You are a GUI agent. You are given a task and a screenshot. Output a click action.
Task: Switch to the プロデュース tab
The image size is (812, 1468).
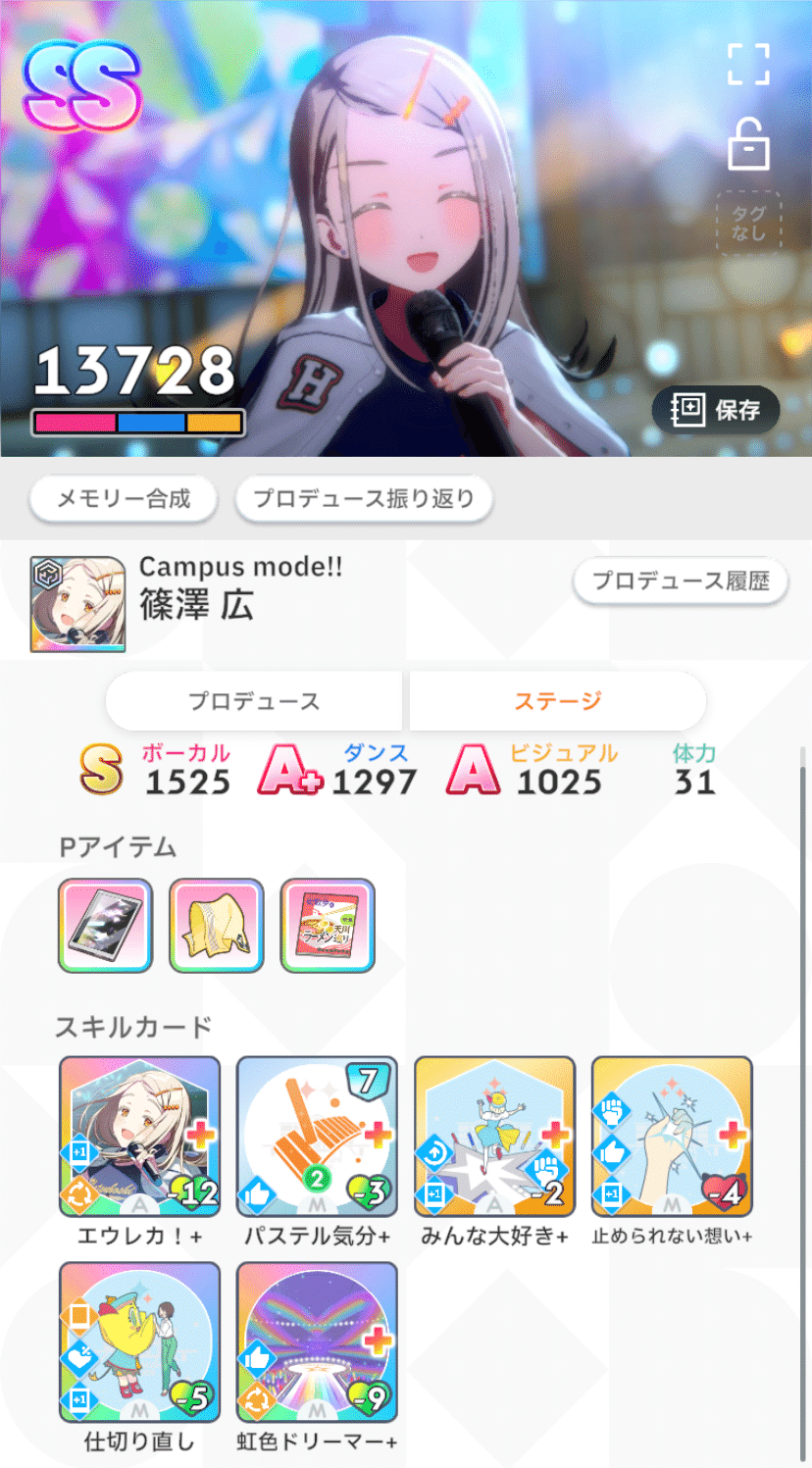click(x=255, y=701)
